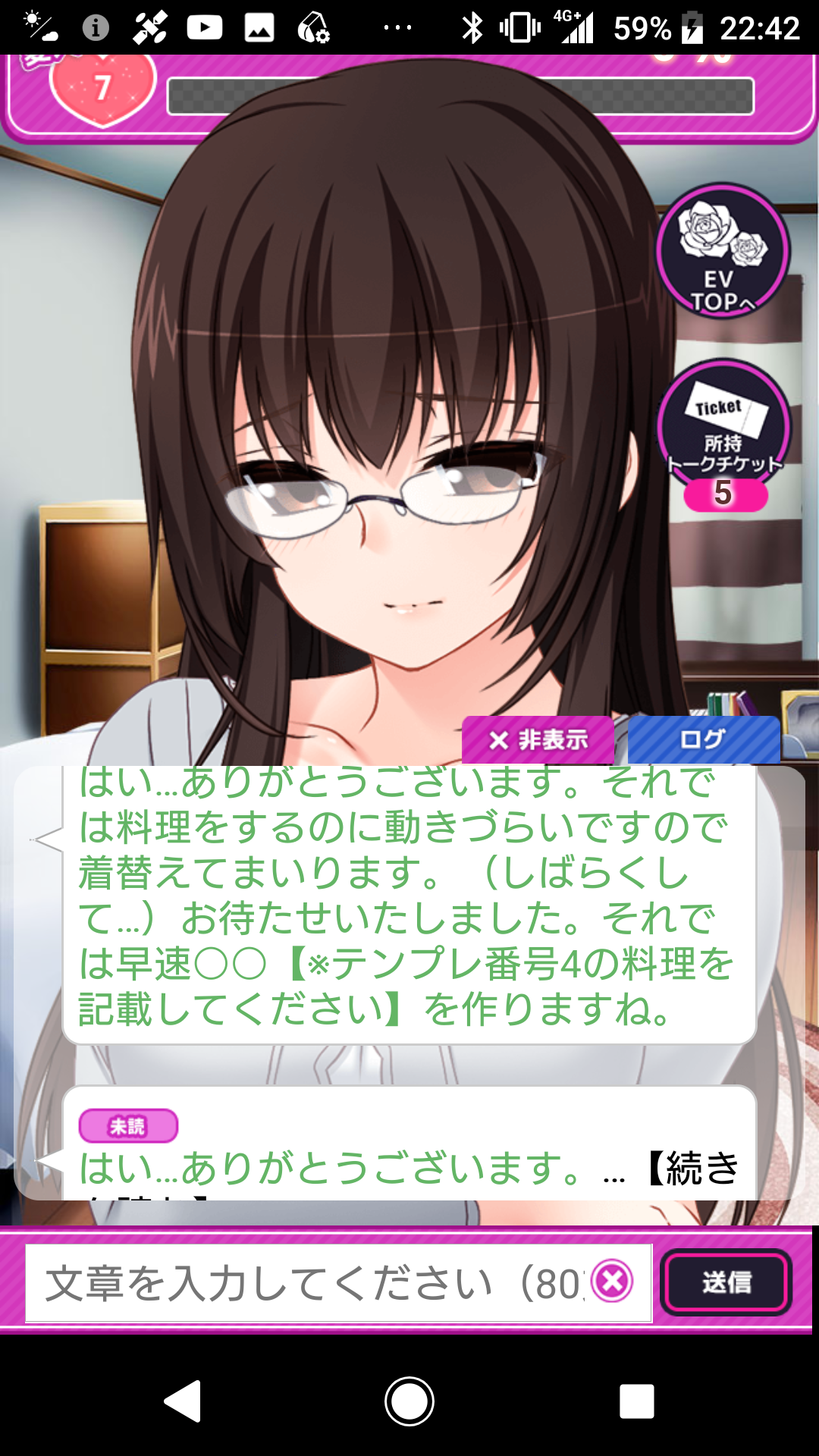Send the message with 送信

pos(726,1282)
